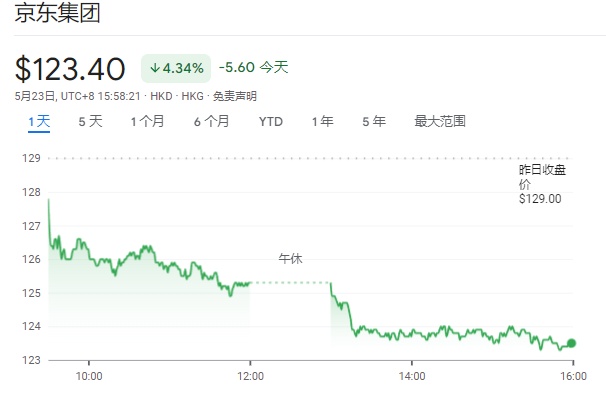Switch to the 5 天 chart range
This screenshot has width=606, height=401.
click(90, 121)
